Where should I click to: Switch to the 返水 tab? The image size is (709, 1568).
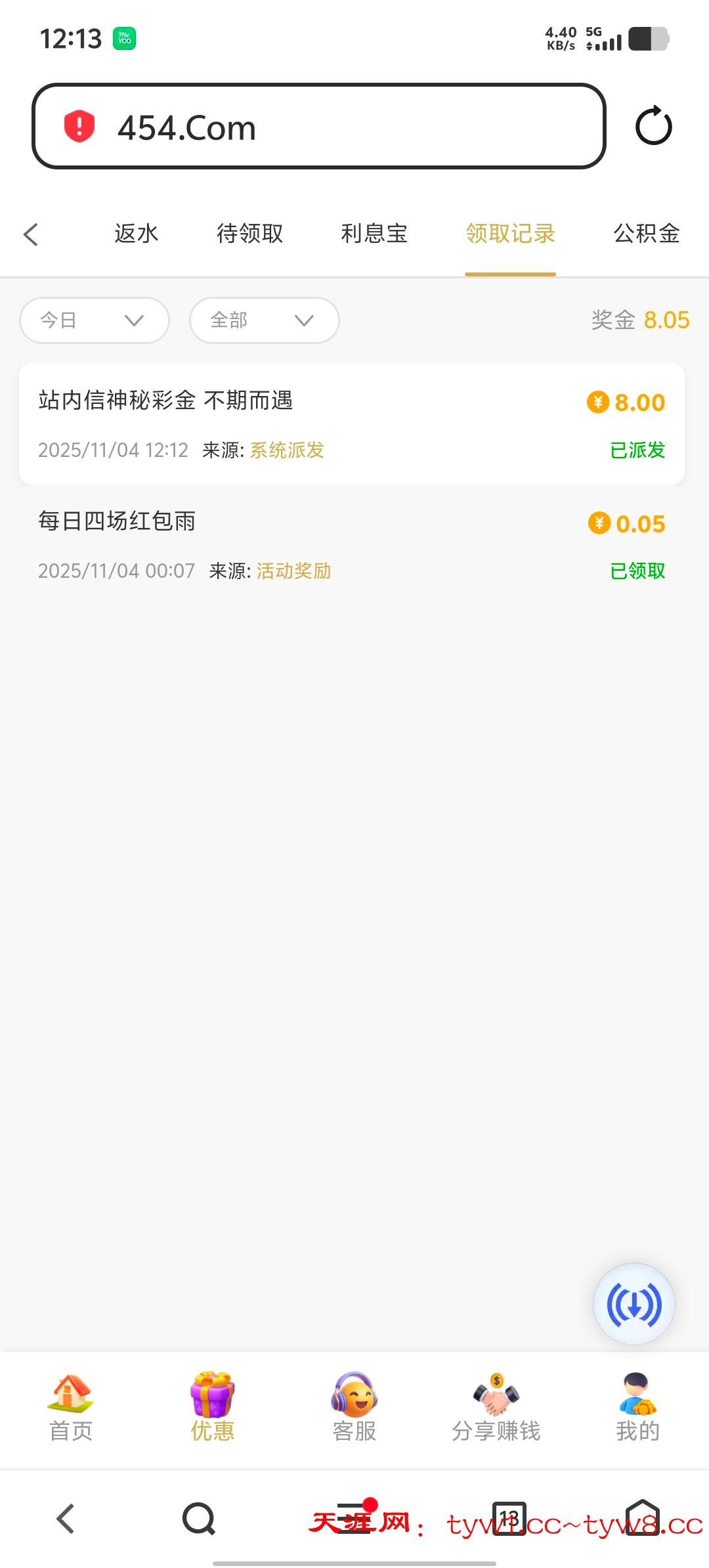click(x=137, y=234)
